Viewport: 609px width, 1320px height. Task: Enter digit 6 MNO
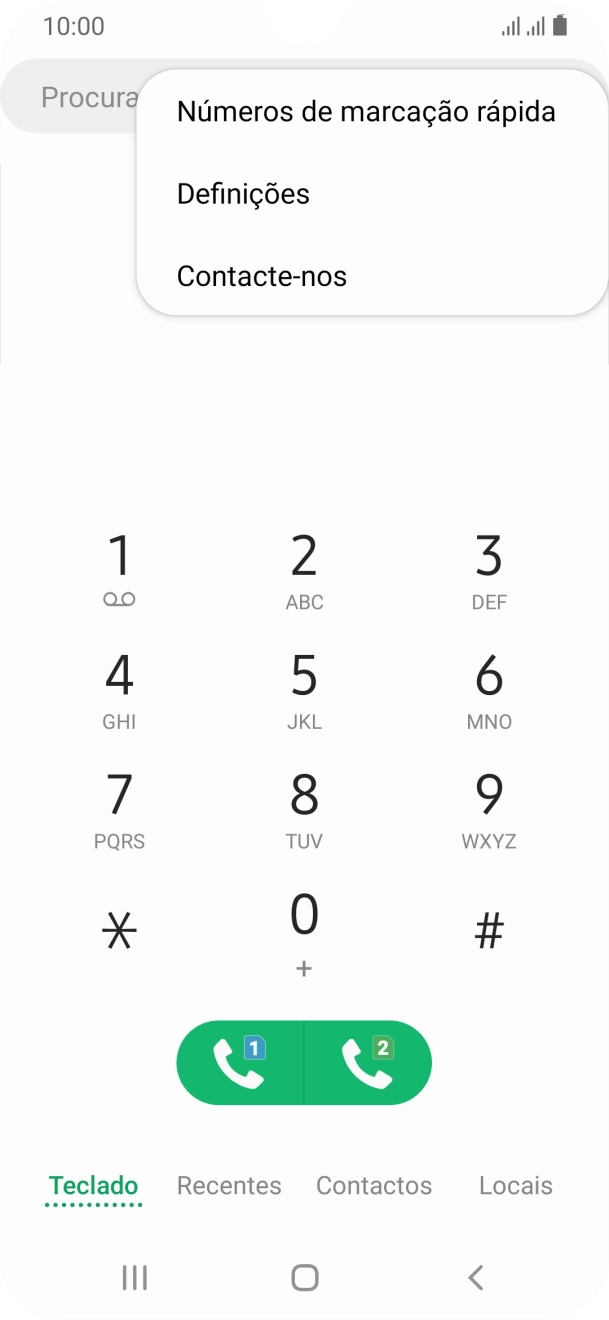(x=489, y=689)
